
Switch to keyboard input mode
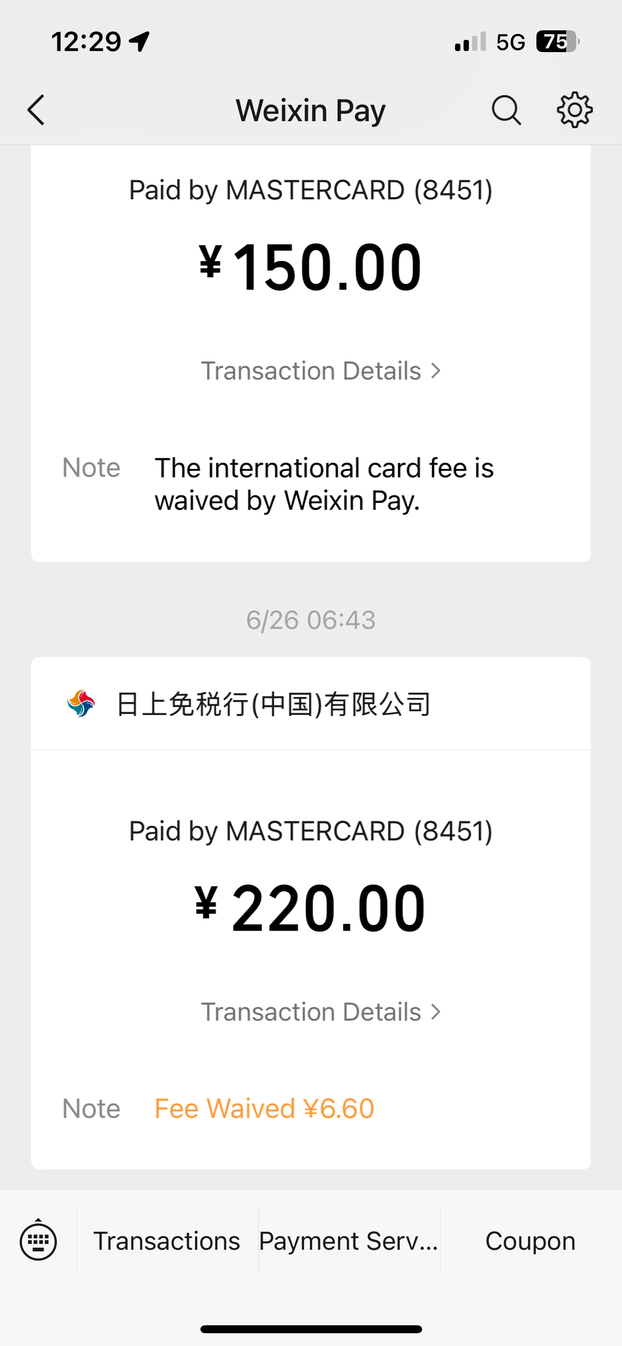38,1241
